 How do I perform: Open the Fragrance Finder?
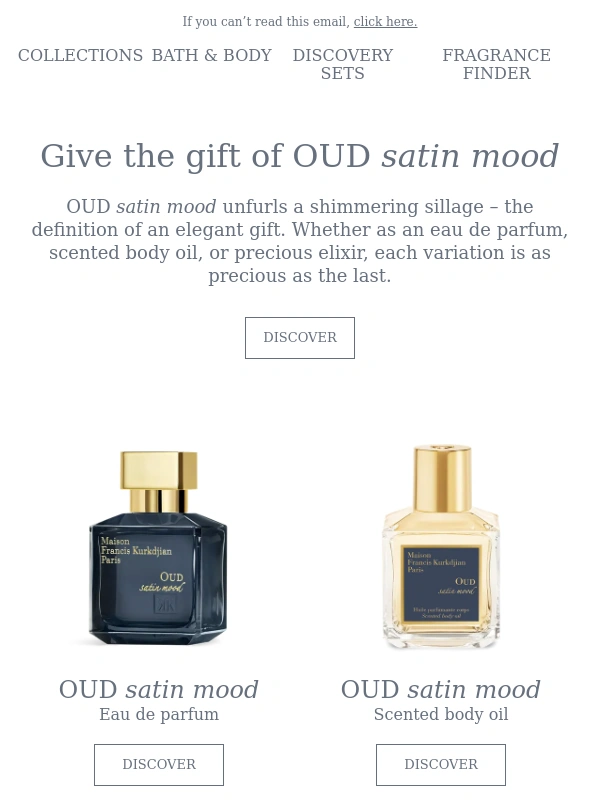pos(496,64)
